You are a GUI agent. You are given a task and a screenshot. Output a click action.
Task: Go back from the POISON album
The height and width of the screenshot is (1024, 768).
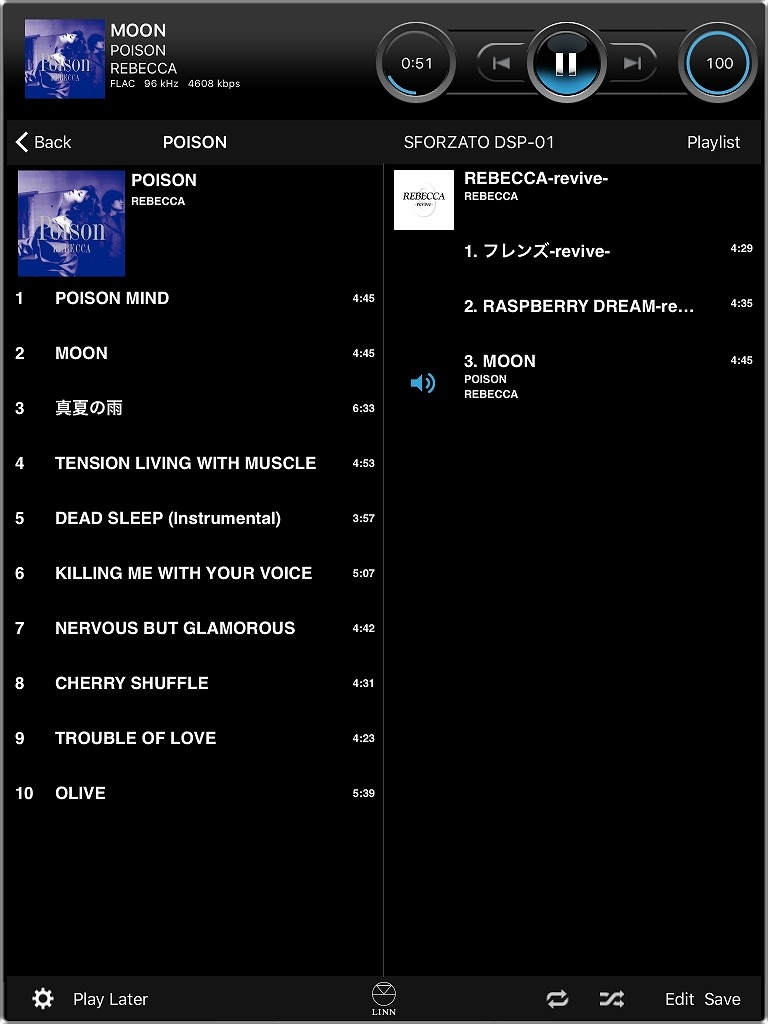coord(43,142)
